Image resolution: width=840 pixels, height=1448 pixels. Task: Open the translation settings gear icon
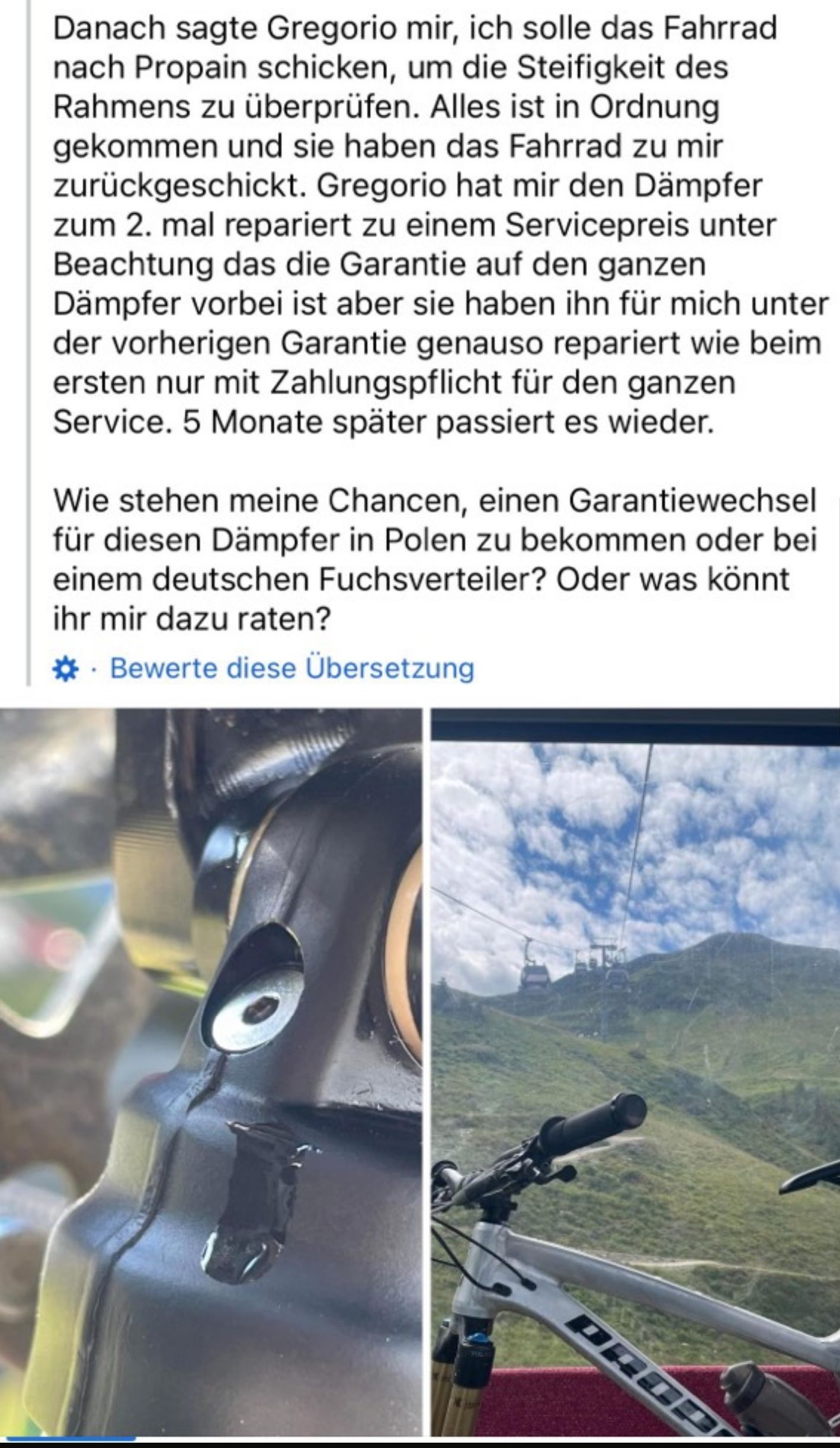(66, 670)
